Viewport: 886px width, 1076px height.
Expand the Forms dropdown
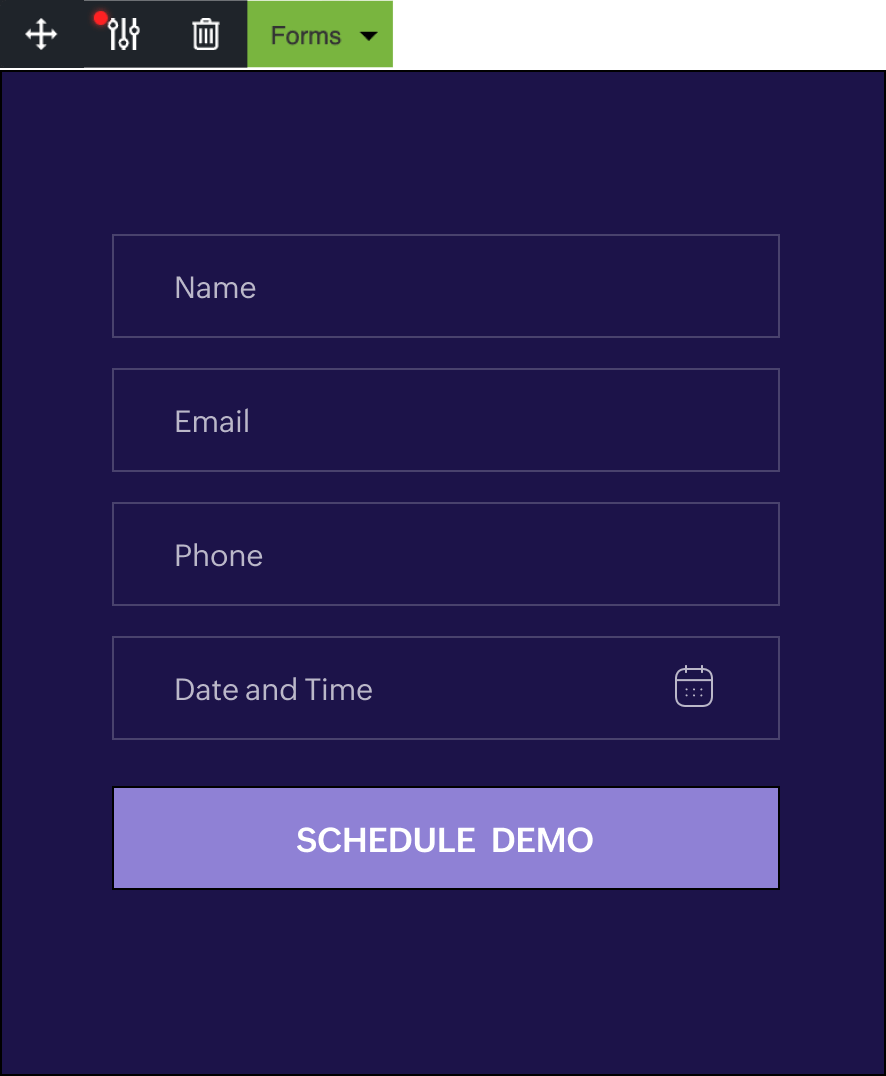click(x=321, y=35)
